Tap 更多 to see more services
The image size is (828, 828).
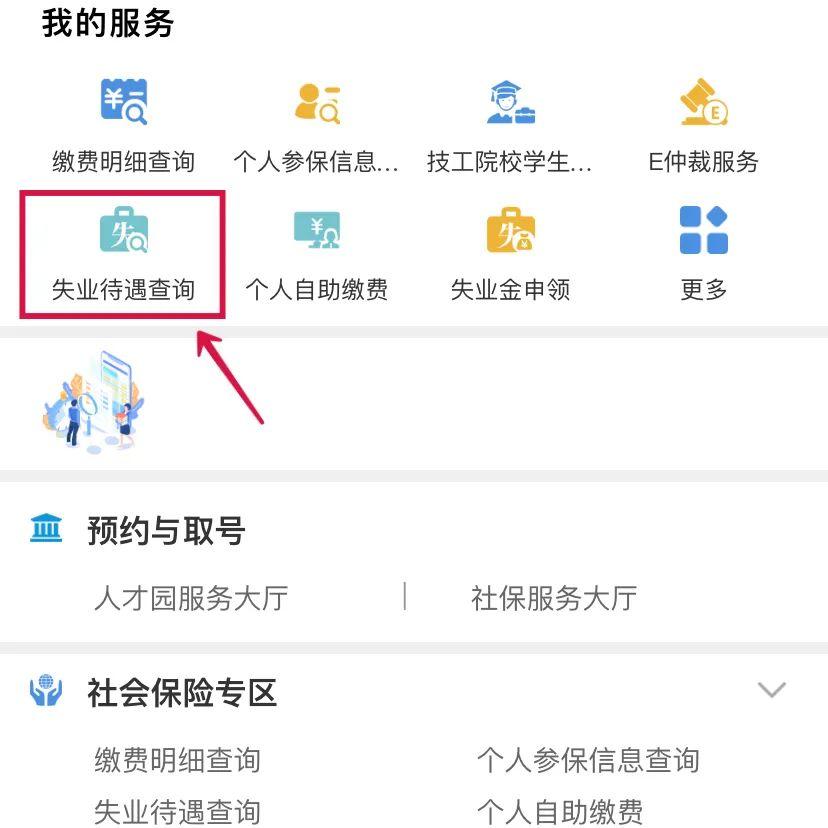[x=704, y=233]
